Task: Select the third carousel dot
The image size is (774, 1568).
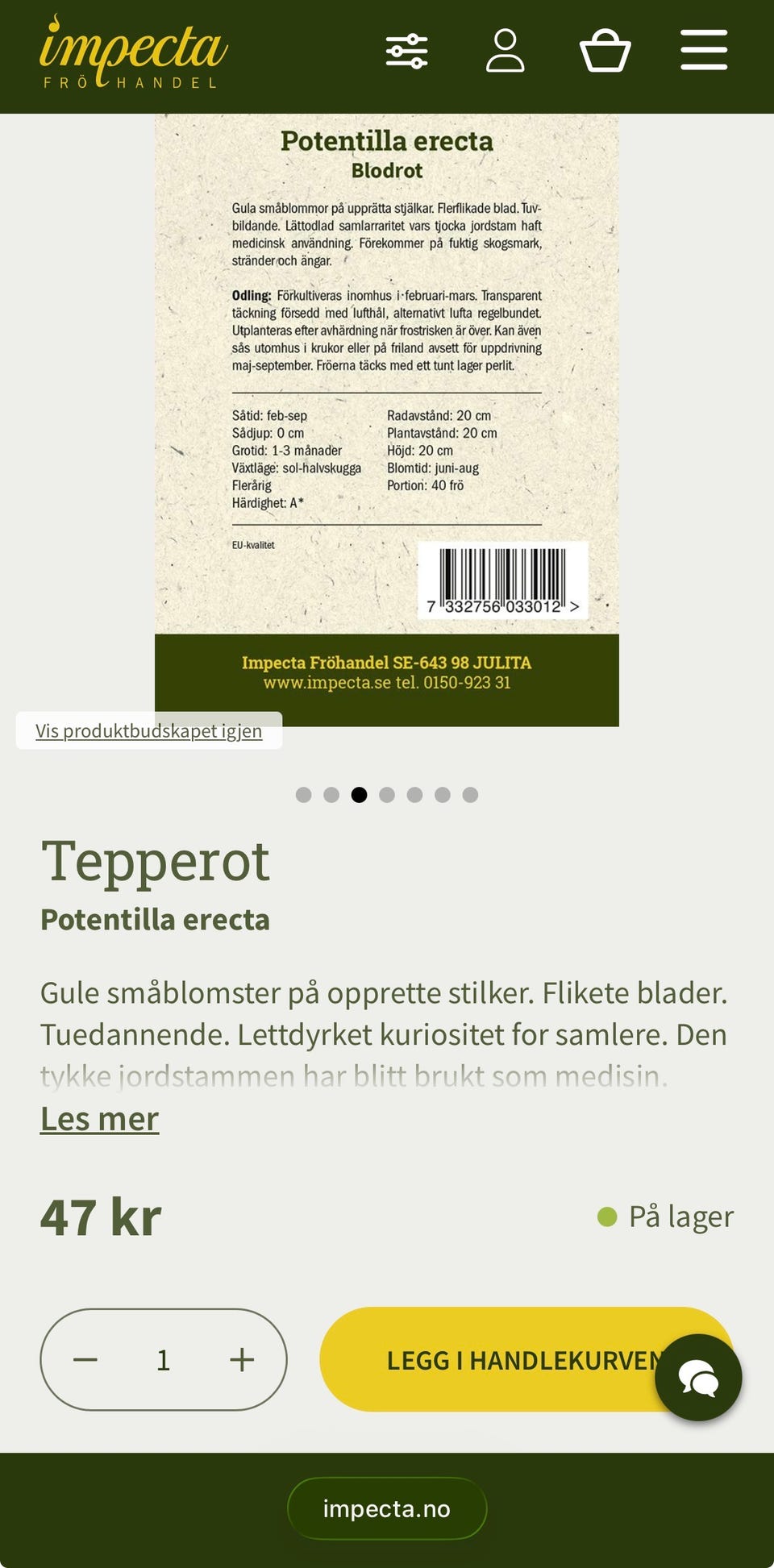Action: coord(359,794)
